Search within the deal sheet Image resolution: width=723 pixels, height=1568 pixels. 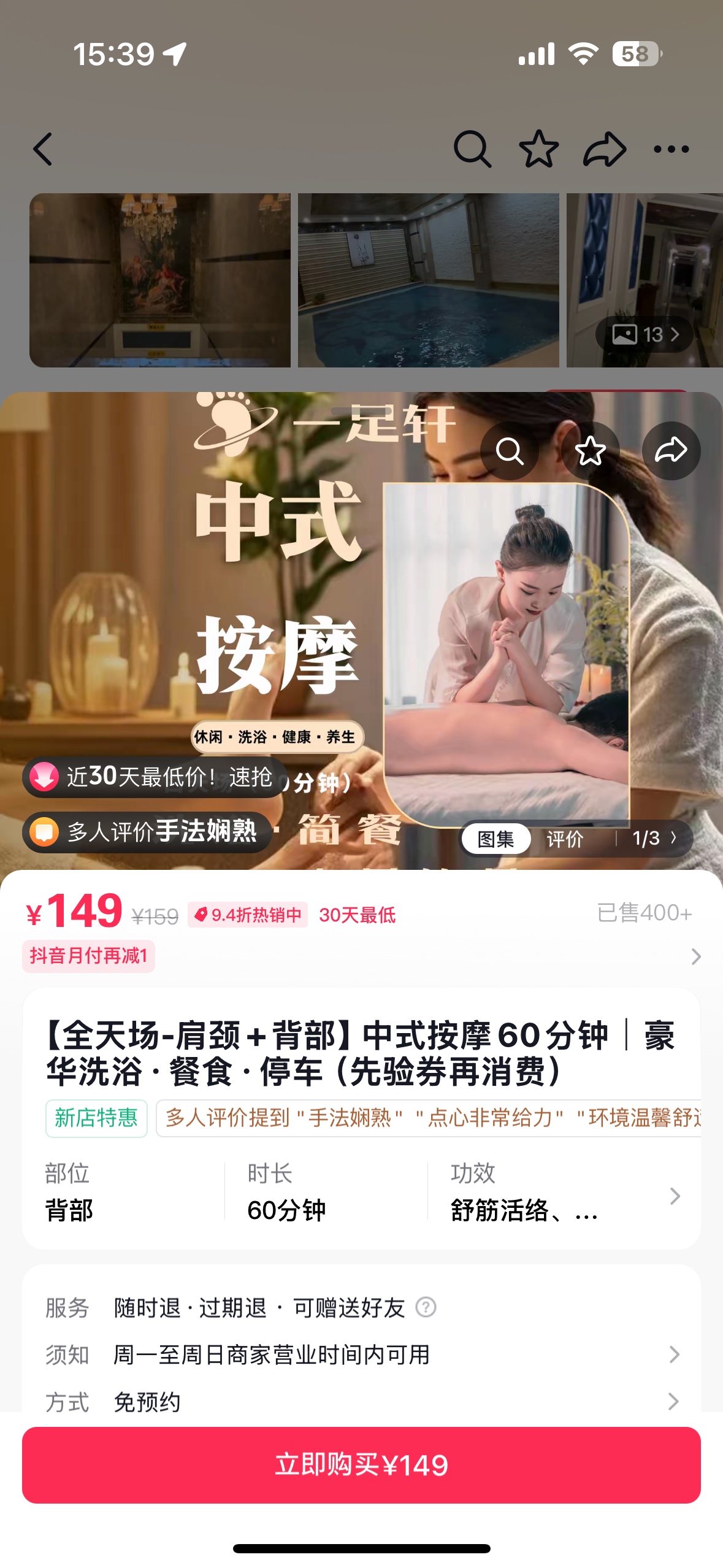point(509,451)
